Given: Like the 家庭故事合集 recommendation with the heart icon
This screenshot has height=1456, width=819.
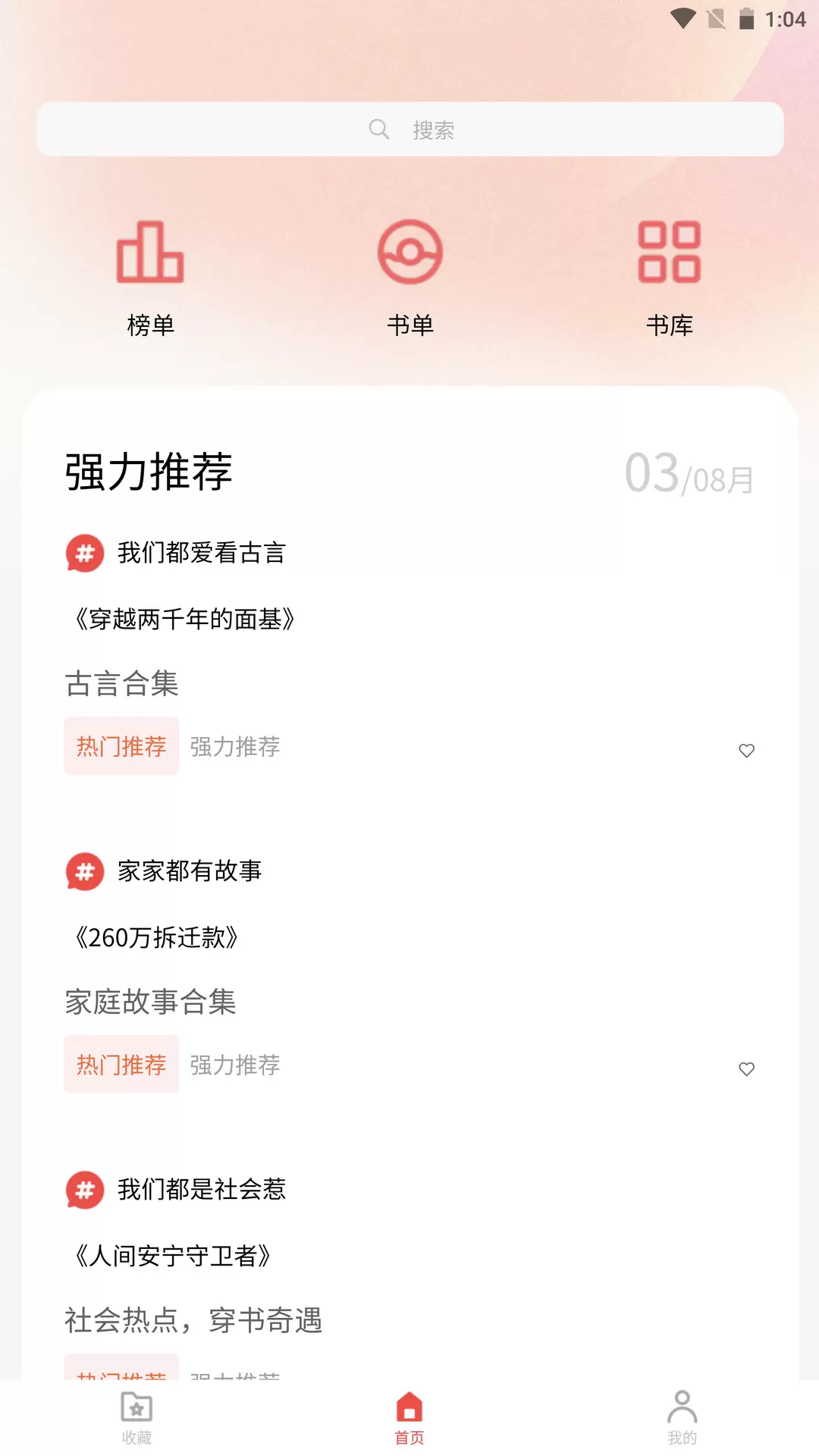Looking at the screenshot, I should tap(746, 1068).
